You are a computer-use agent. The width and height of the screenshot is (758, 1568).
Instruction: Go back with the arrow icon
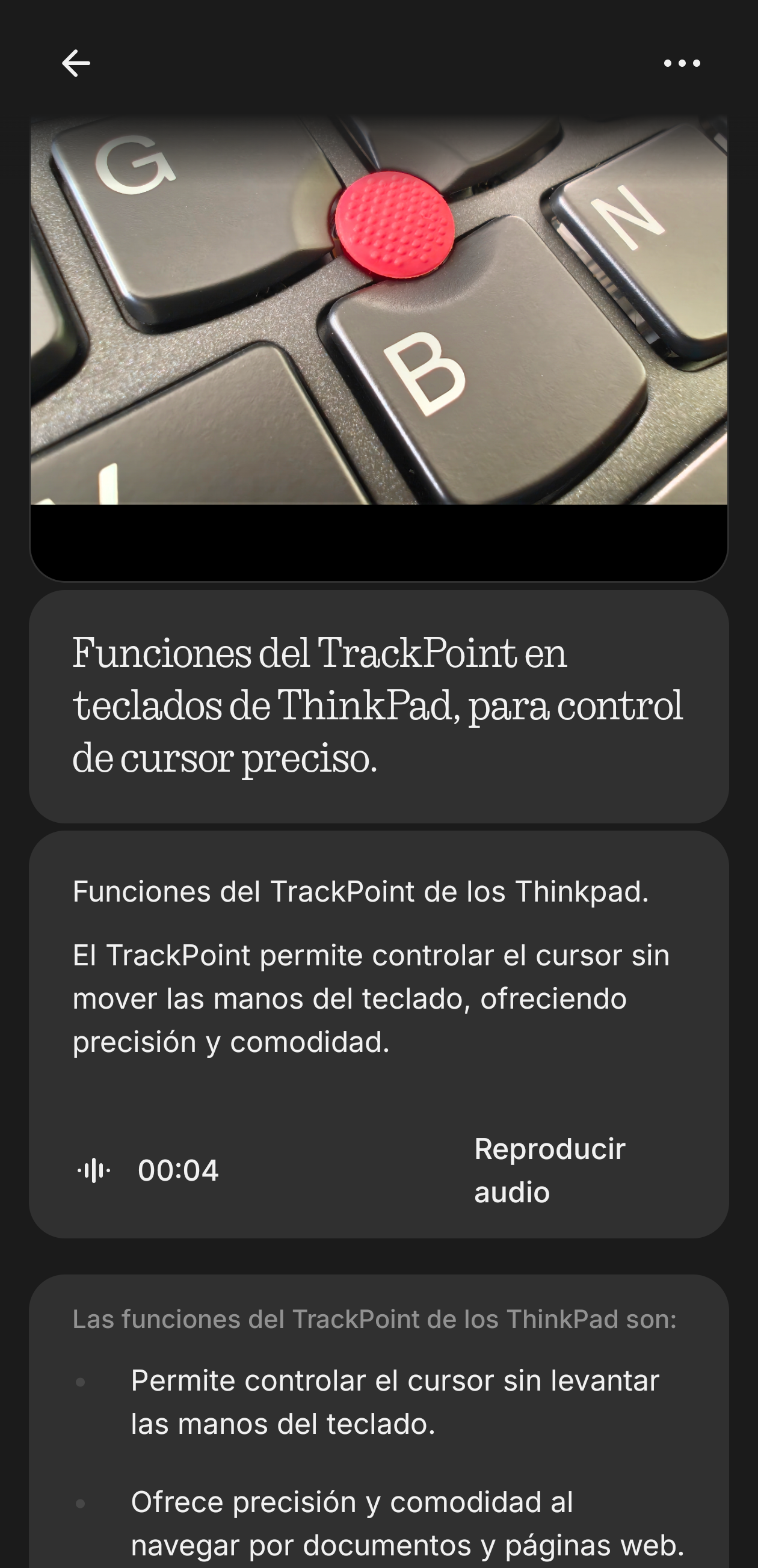pyautogui.click(x=76, y=63)
